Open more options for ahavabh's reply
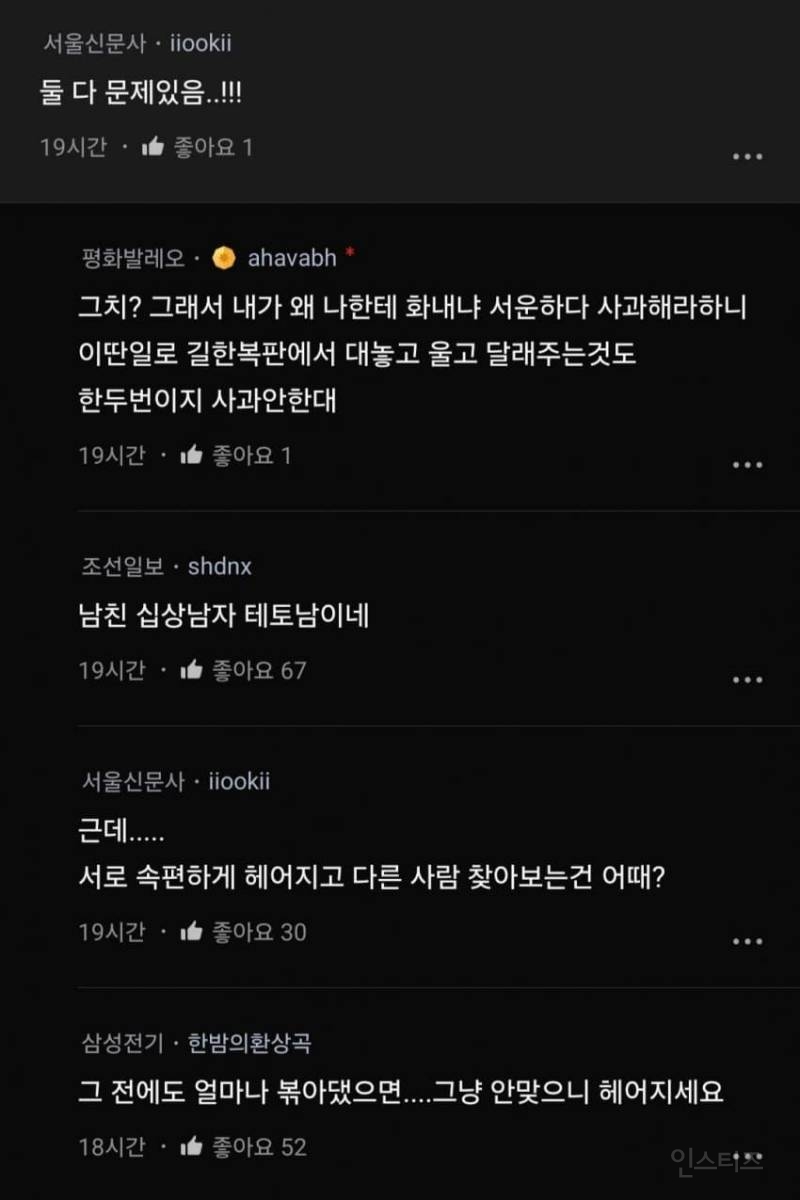 (x=748, y=465)
